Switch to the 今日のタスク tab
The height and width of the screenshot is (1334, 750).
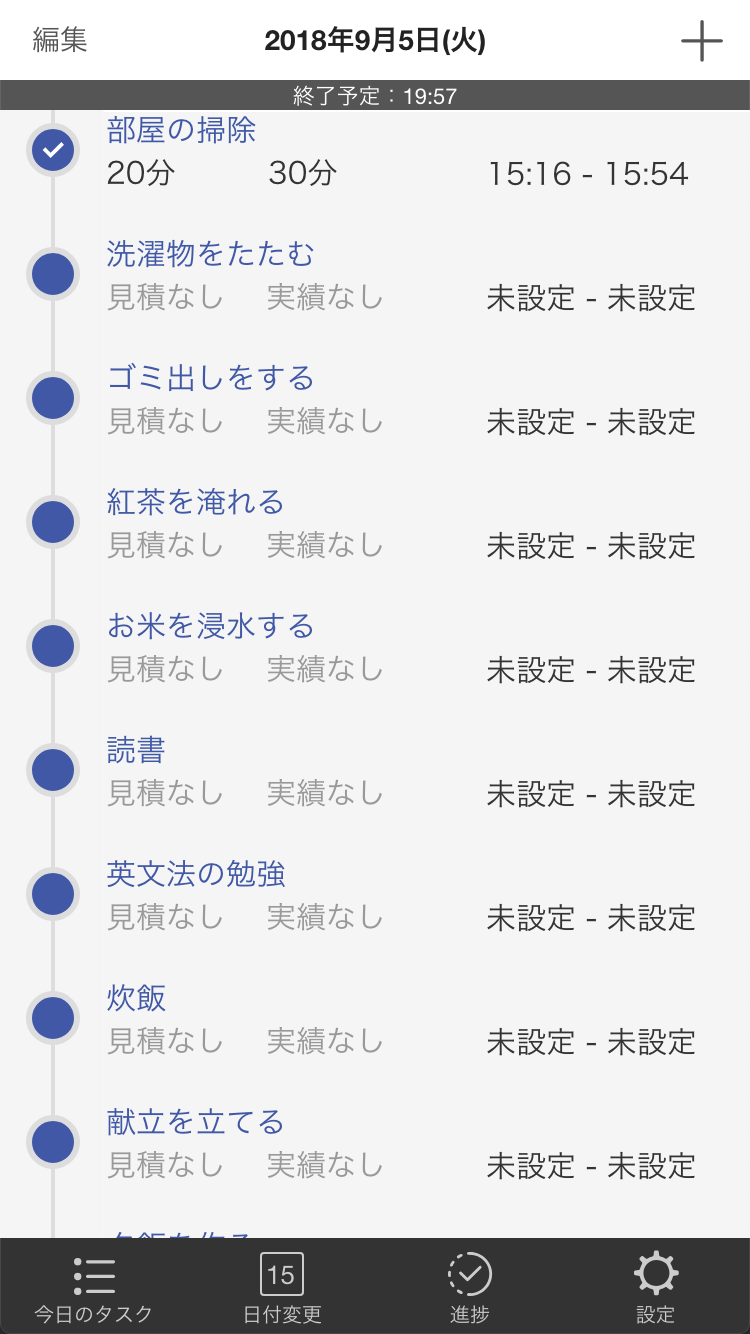(x=93, y=1289)
